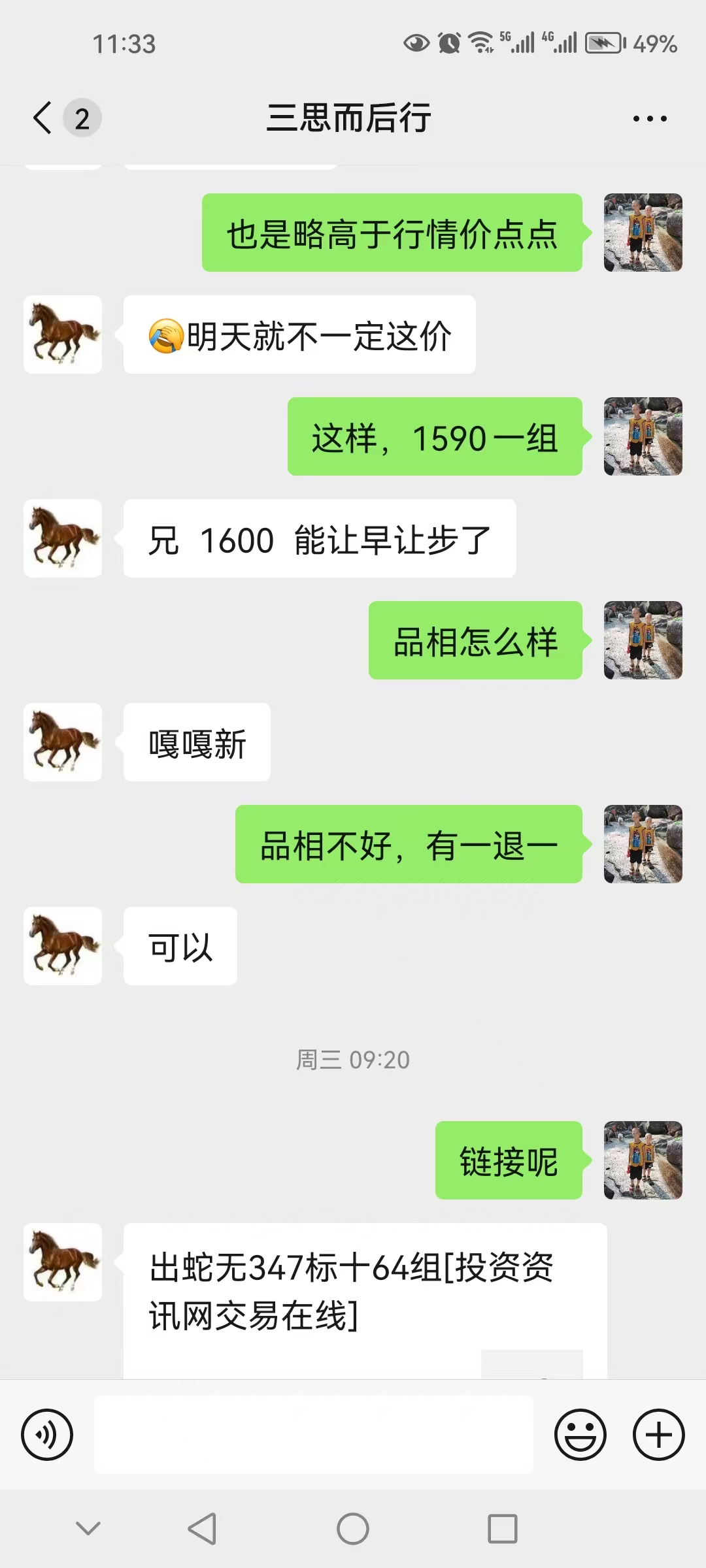Open the plus attachment menu
The width and height of the screenshot is (706, 1568).
(x=659, y=1435)
